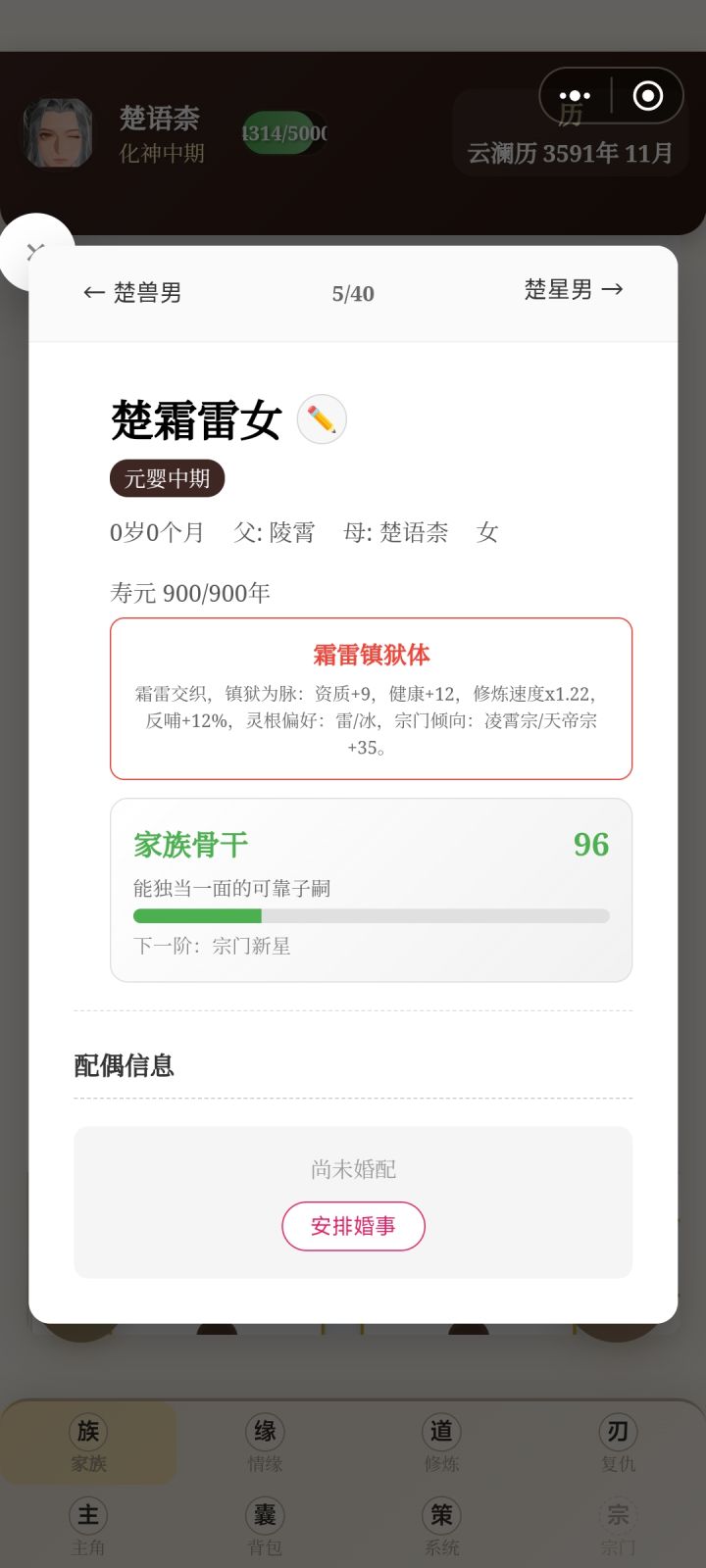Open the 背包 (Inventory) panel
706x1568 pixels.
pos(264,1525)
